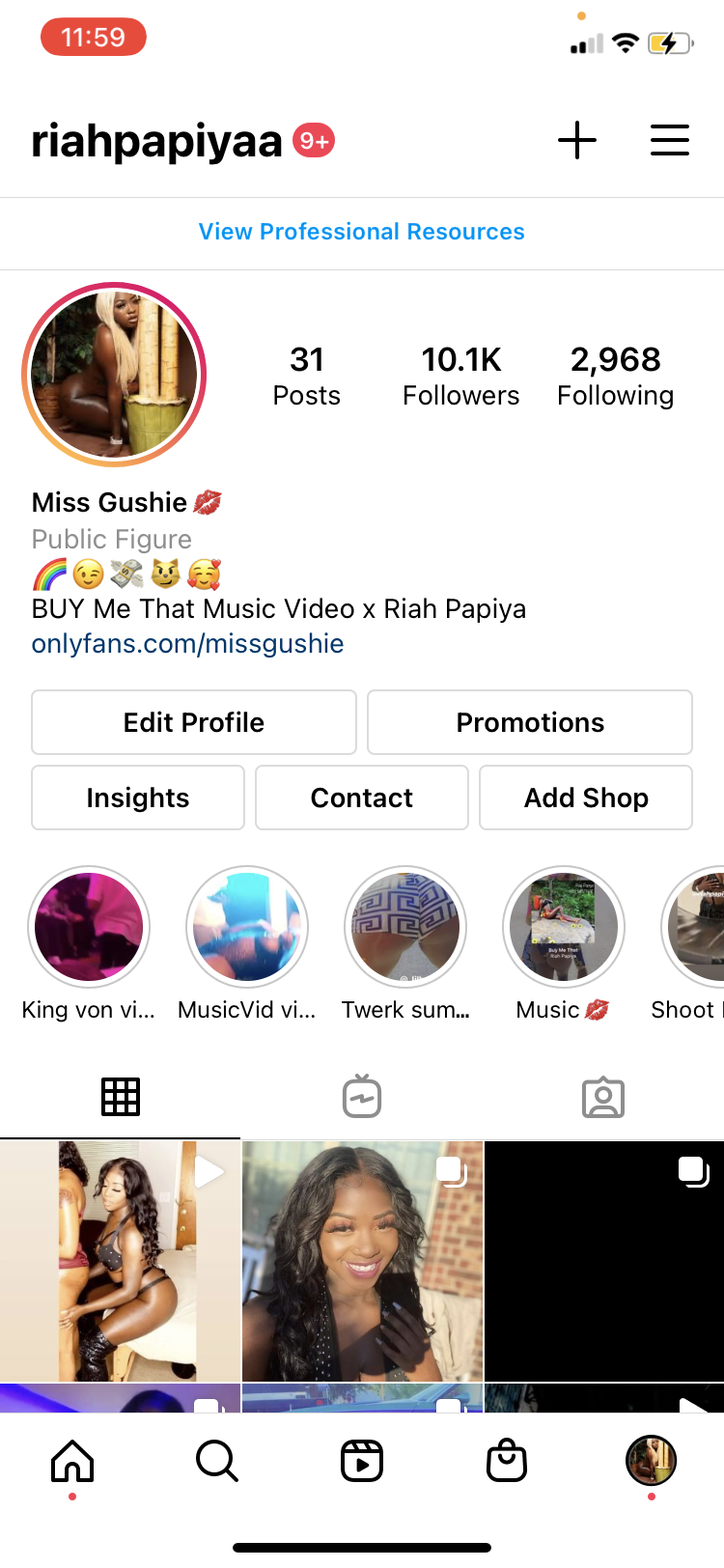
Task: Go to the Home feed tab
Action: coord(72,1461)
